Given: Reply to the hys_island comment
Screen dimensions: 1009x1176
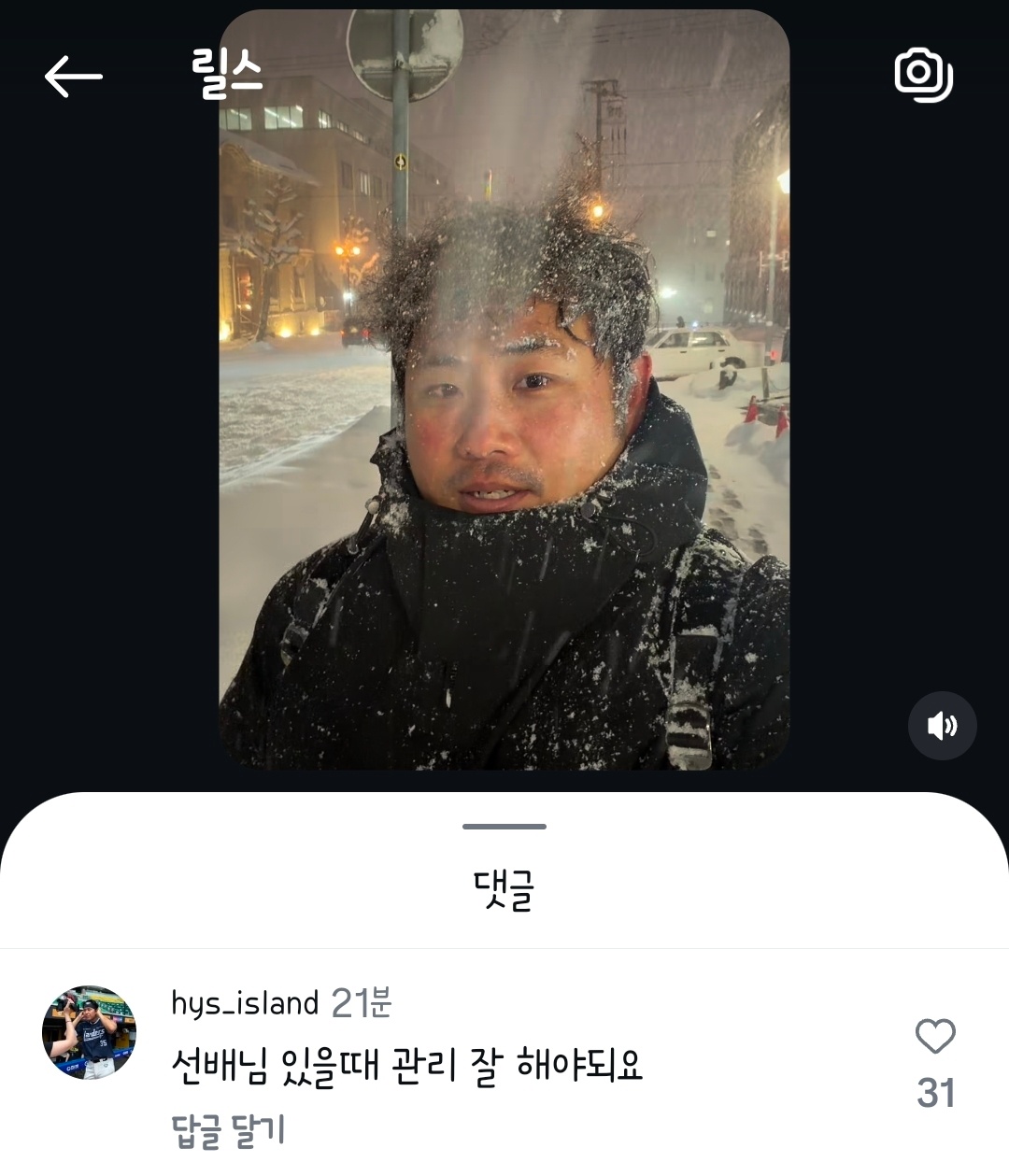Looking at the screenshot, I should (228, 1130).
